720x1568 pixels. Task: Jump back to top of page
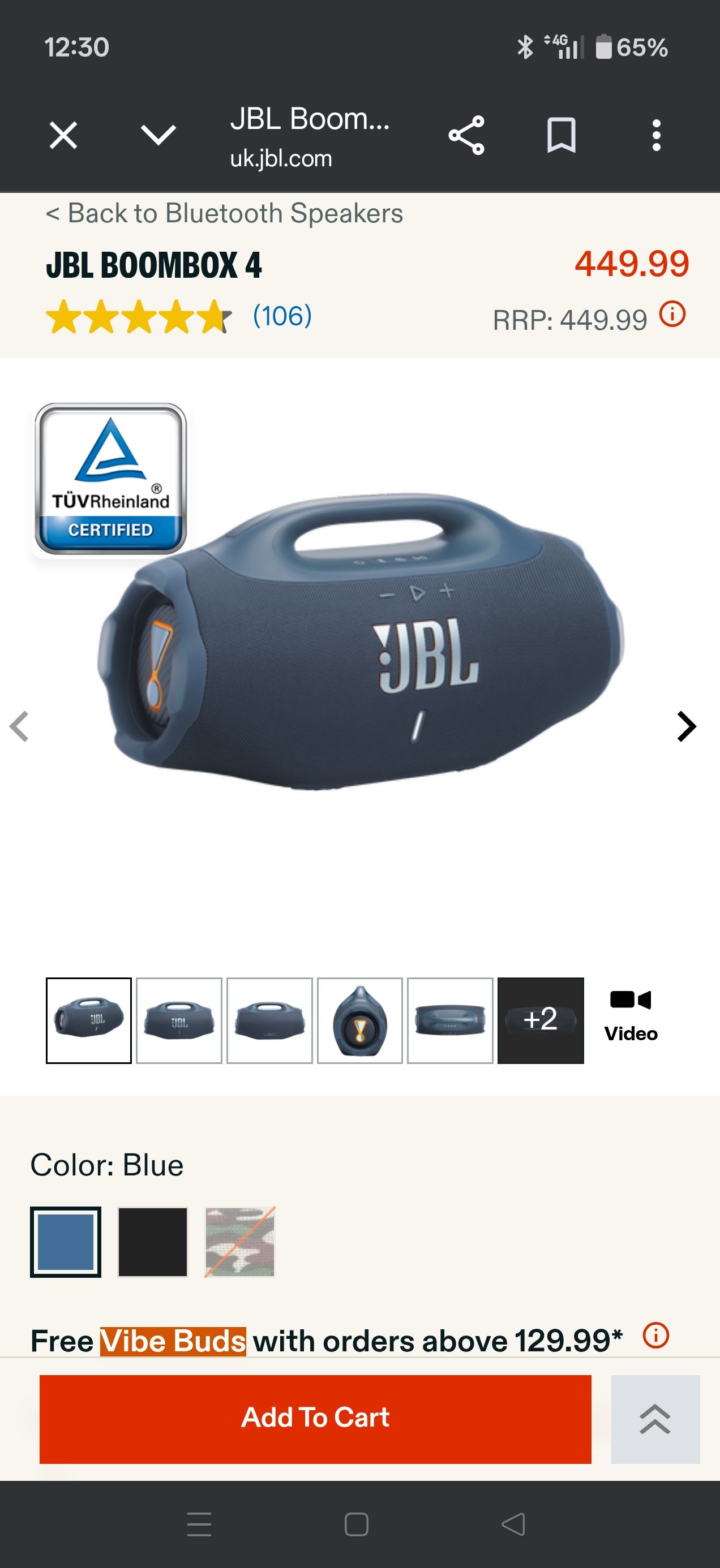(x=655, y=1419)
